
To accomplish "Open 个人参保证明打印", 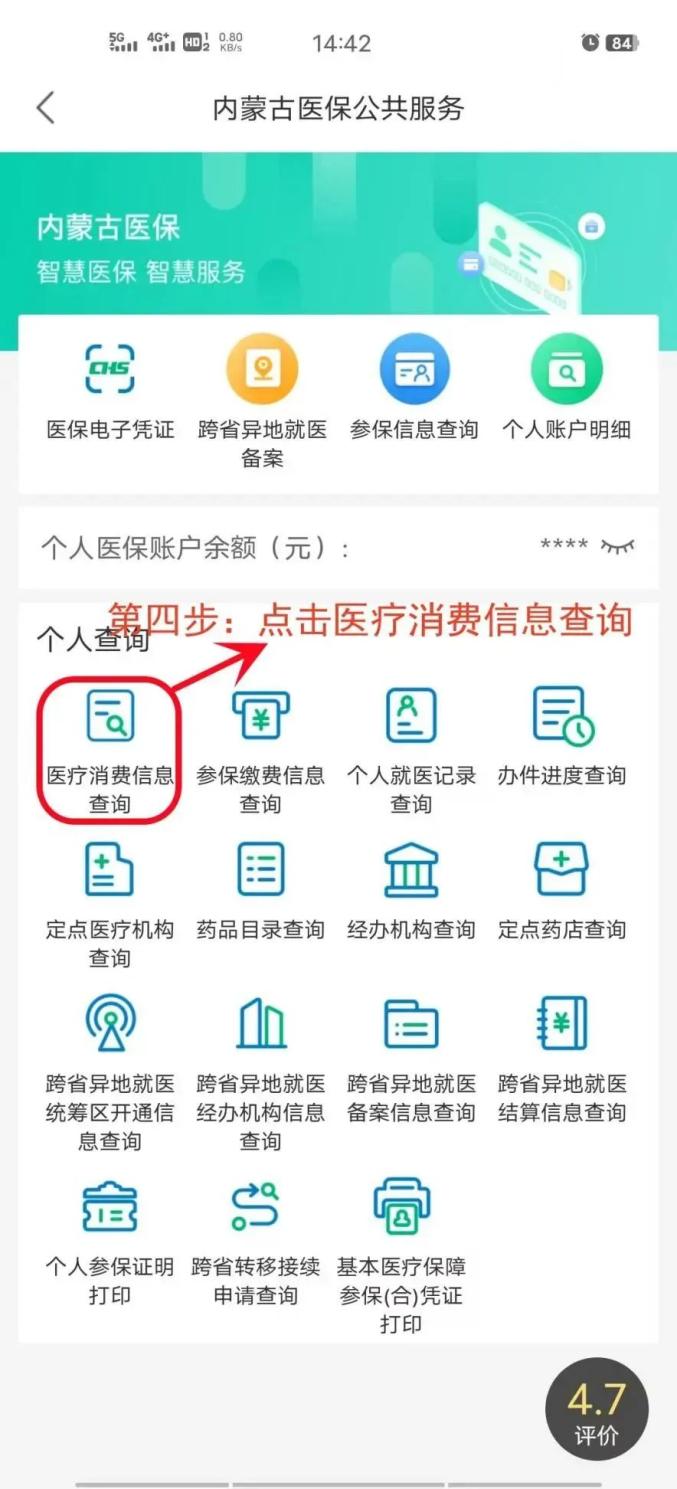I will pos(110,1209).
